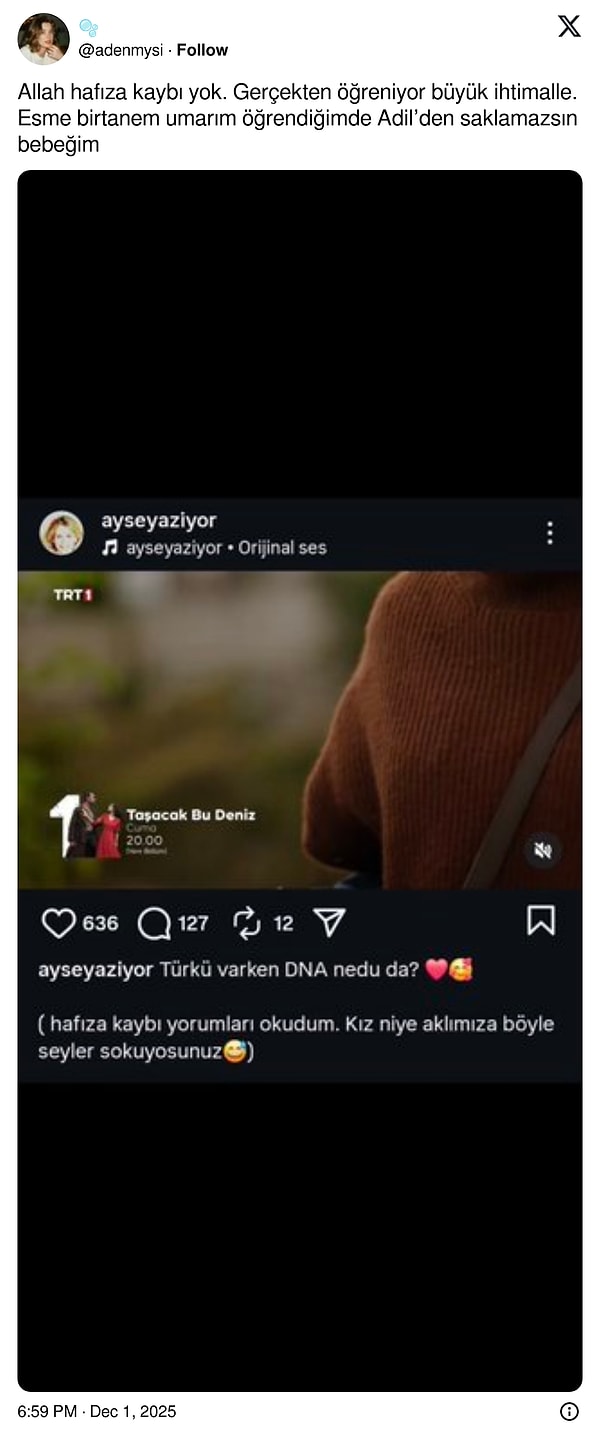Screen dimensions: 600x1442
Task: Open the attached screenshot image in the tweet
Action: [x=300, y=780]
